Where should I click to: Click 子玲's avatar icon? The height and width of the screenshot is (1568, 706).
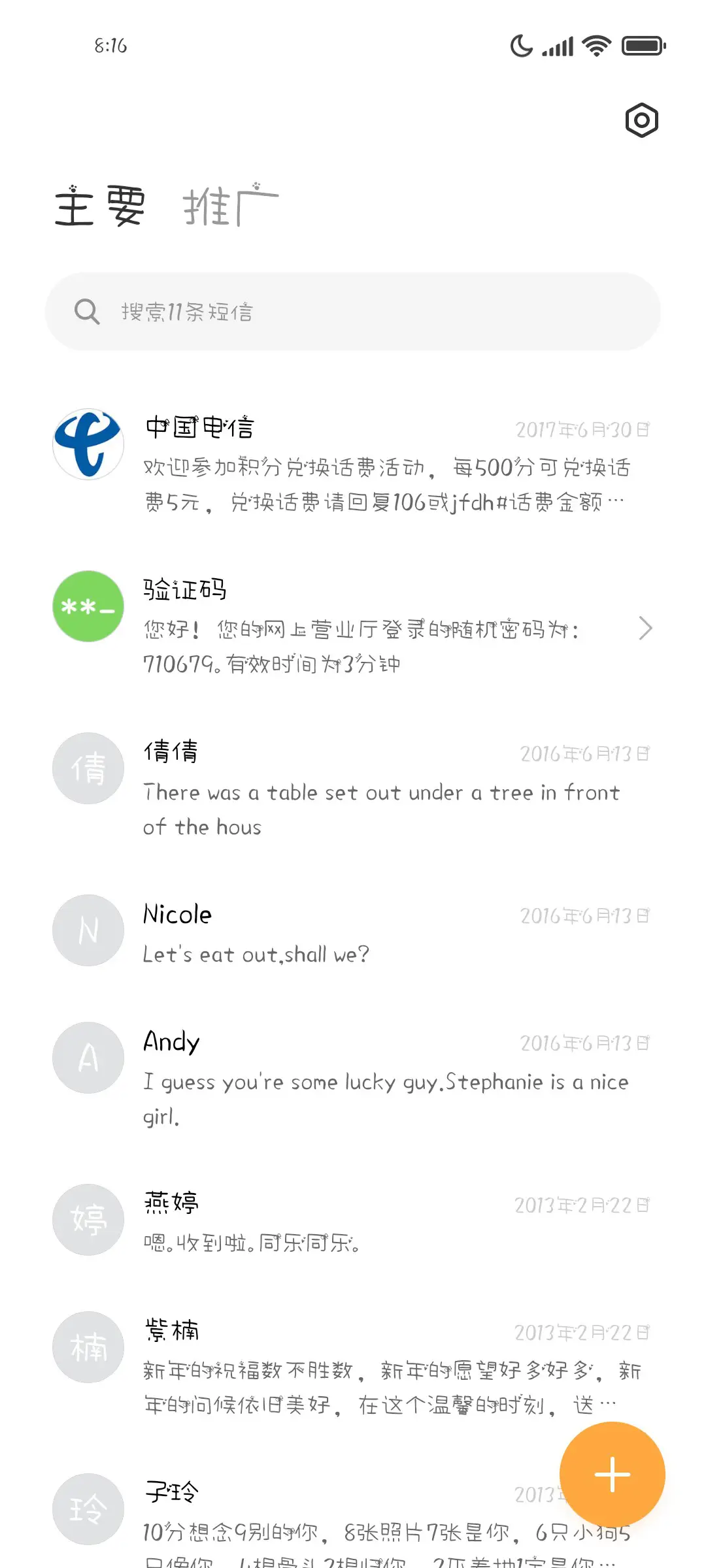(88, 1509)
